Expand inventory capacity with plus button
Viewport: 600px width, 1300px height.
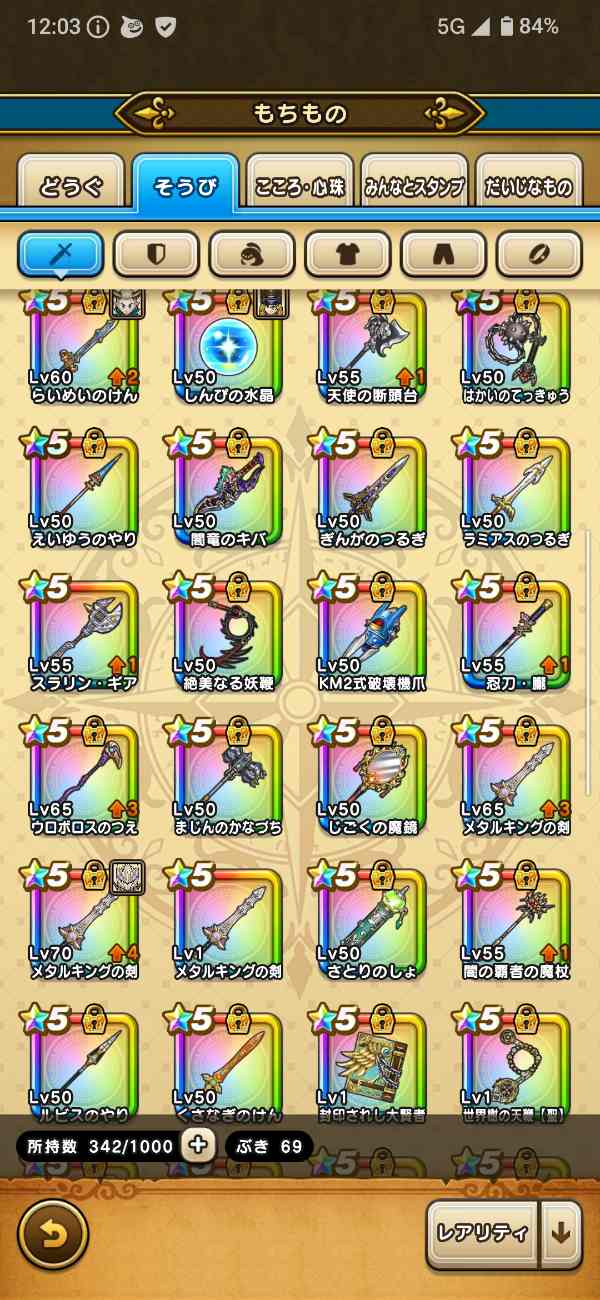click(x=199, y=1145)
